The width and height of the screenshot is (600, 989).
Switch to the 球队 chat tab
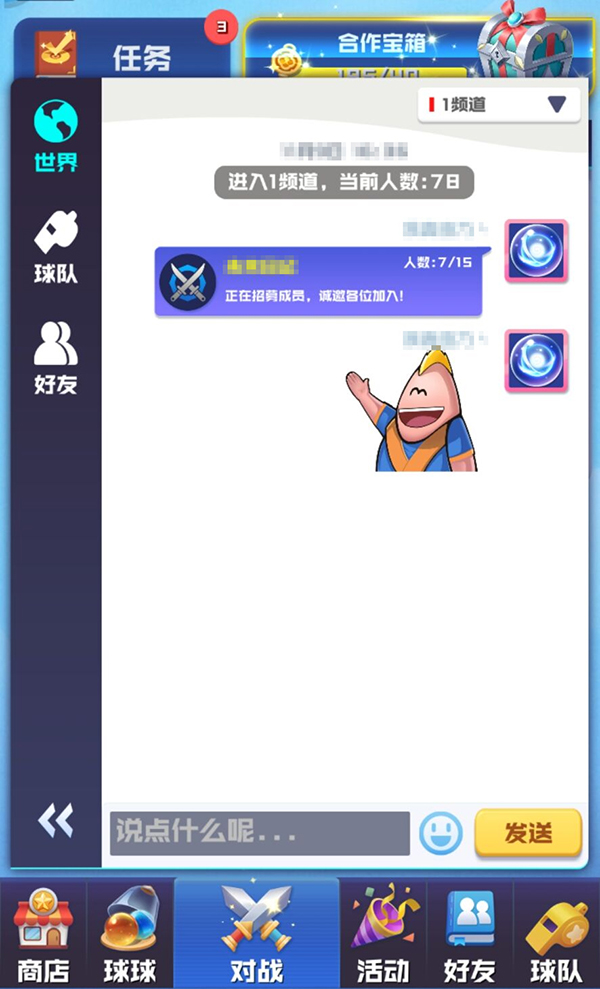tap(56, 246)
